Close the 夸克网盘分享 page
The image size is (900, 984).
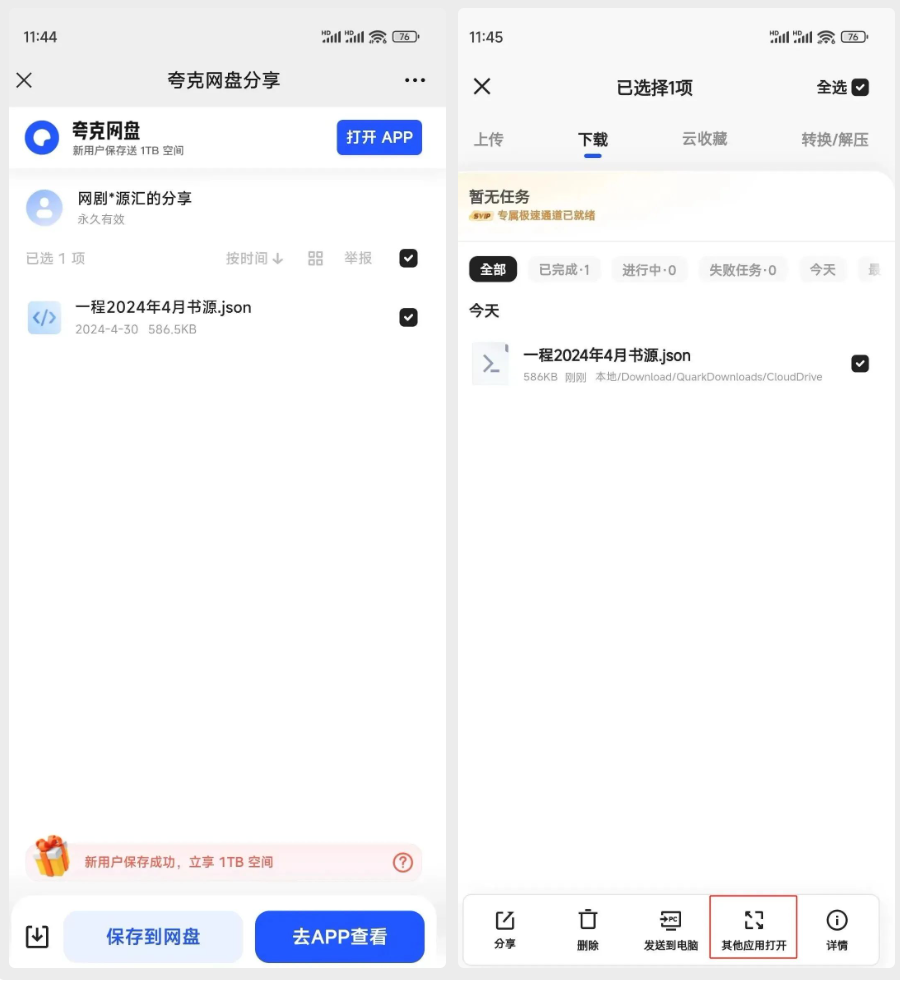point(25,80)
